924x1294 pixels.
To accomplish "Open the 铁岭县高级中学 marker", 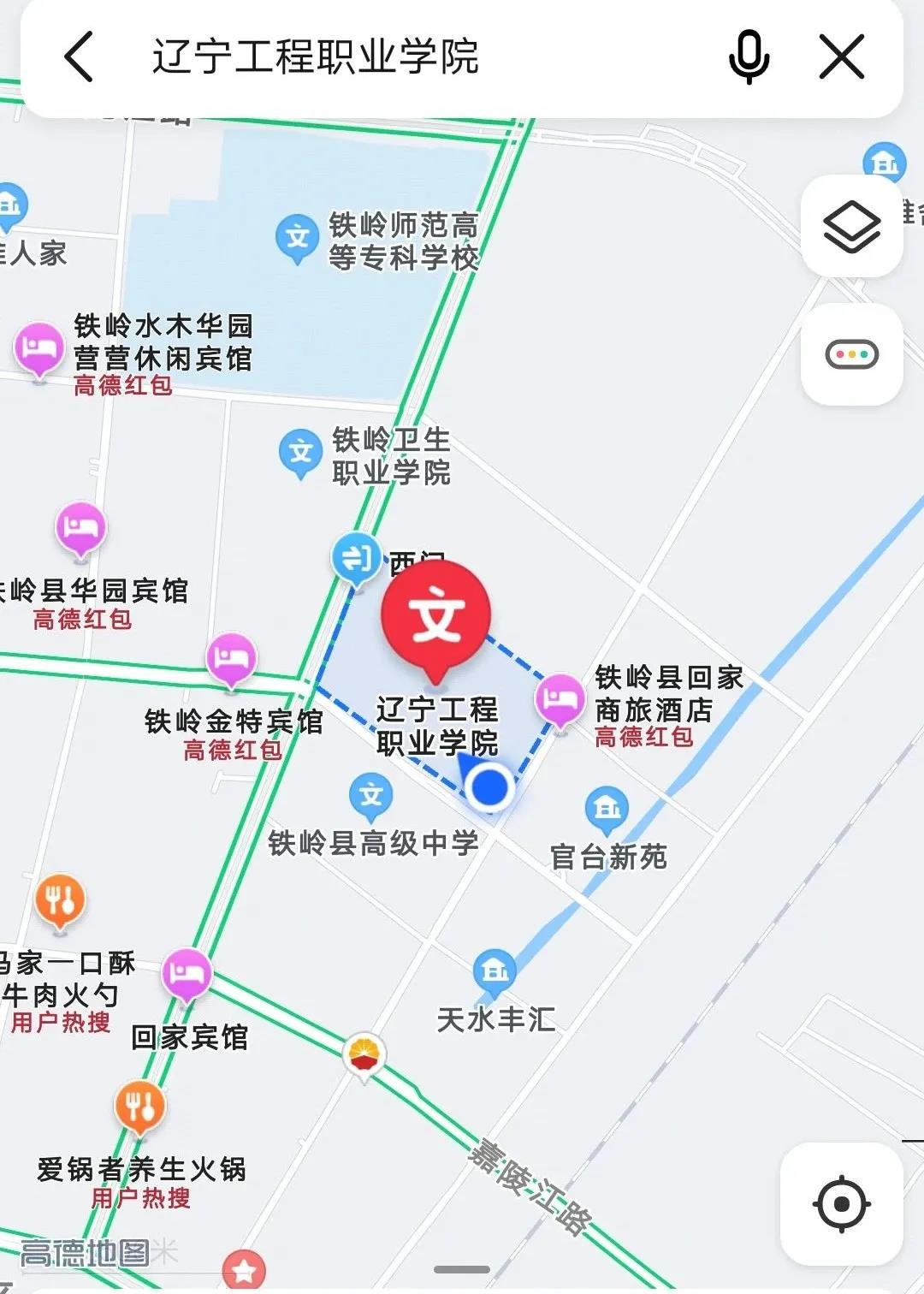I will [x=371, y=796].
